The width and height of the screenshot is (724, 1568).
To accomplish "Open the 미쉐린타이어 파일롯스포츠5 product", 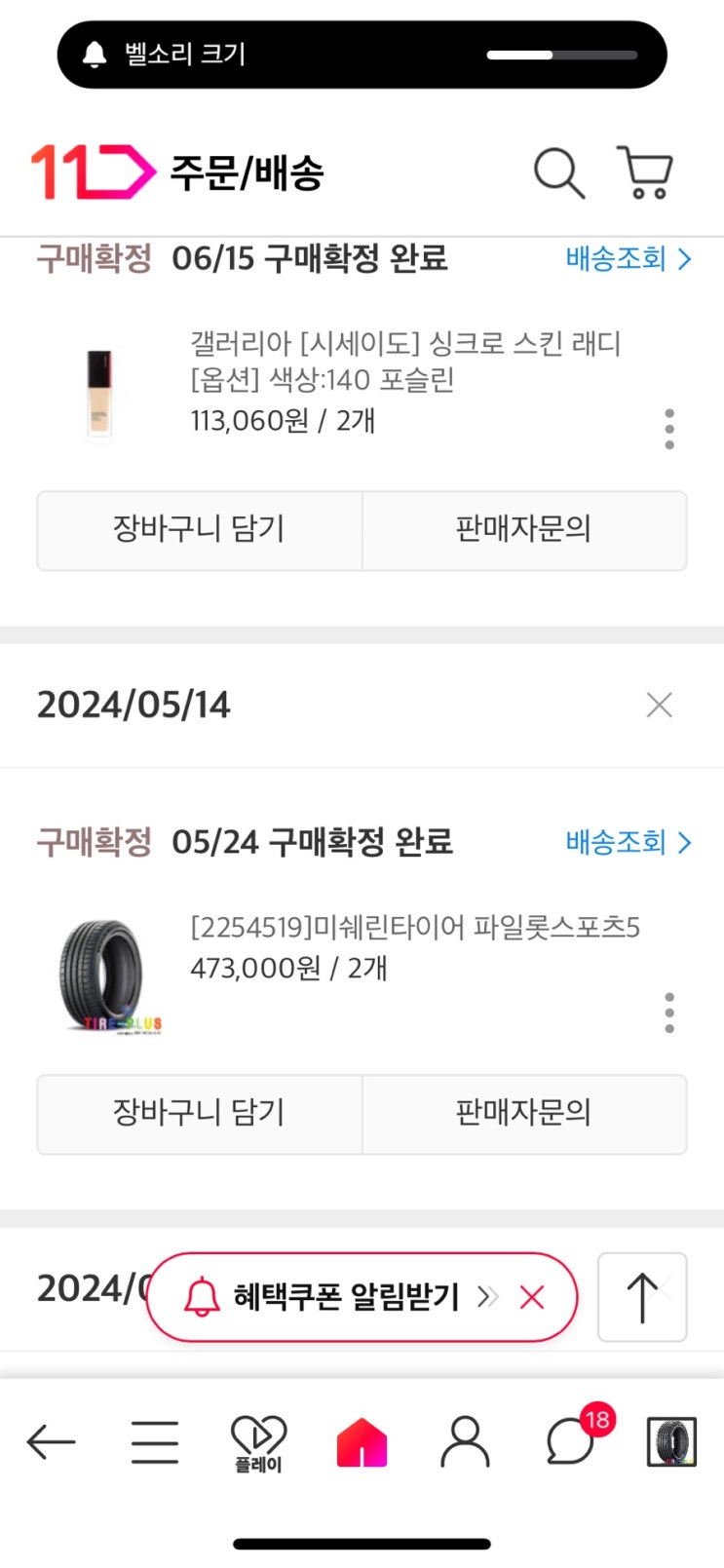I will click(x=414, y=928).
